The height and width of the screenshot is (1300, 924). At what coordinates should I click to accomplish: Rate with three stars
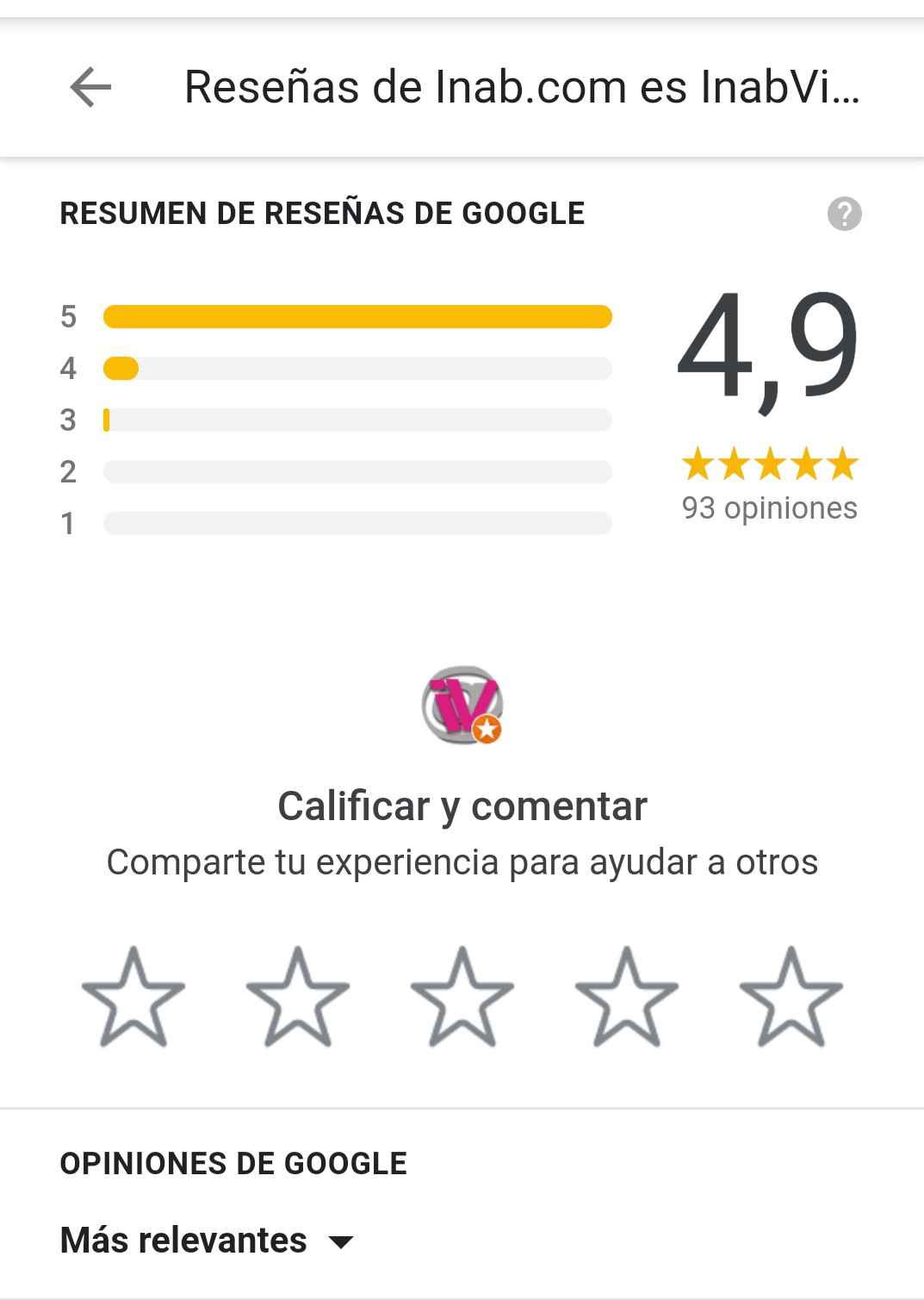pyautogui.click(x=462, y=998)
